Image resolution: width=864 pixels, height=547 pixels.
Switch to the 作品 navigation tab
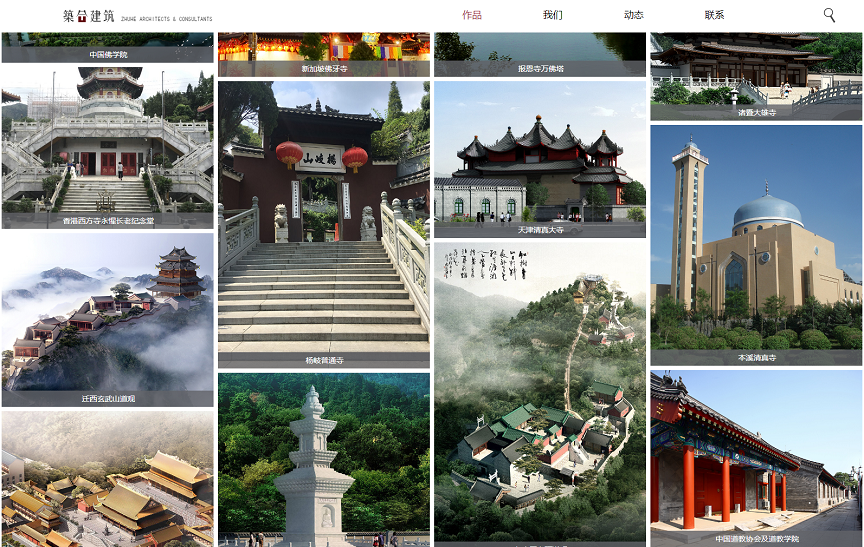pos(472,15)
